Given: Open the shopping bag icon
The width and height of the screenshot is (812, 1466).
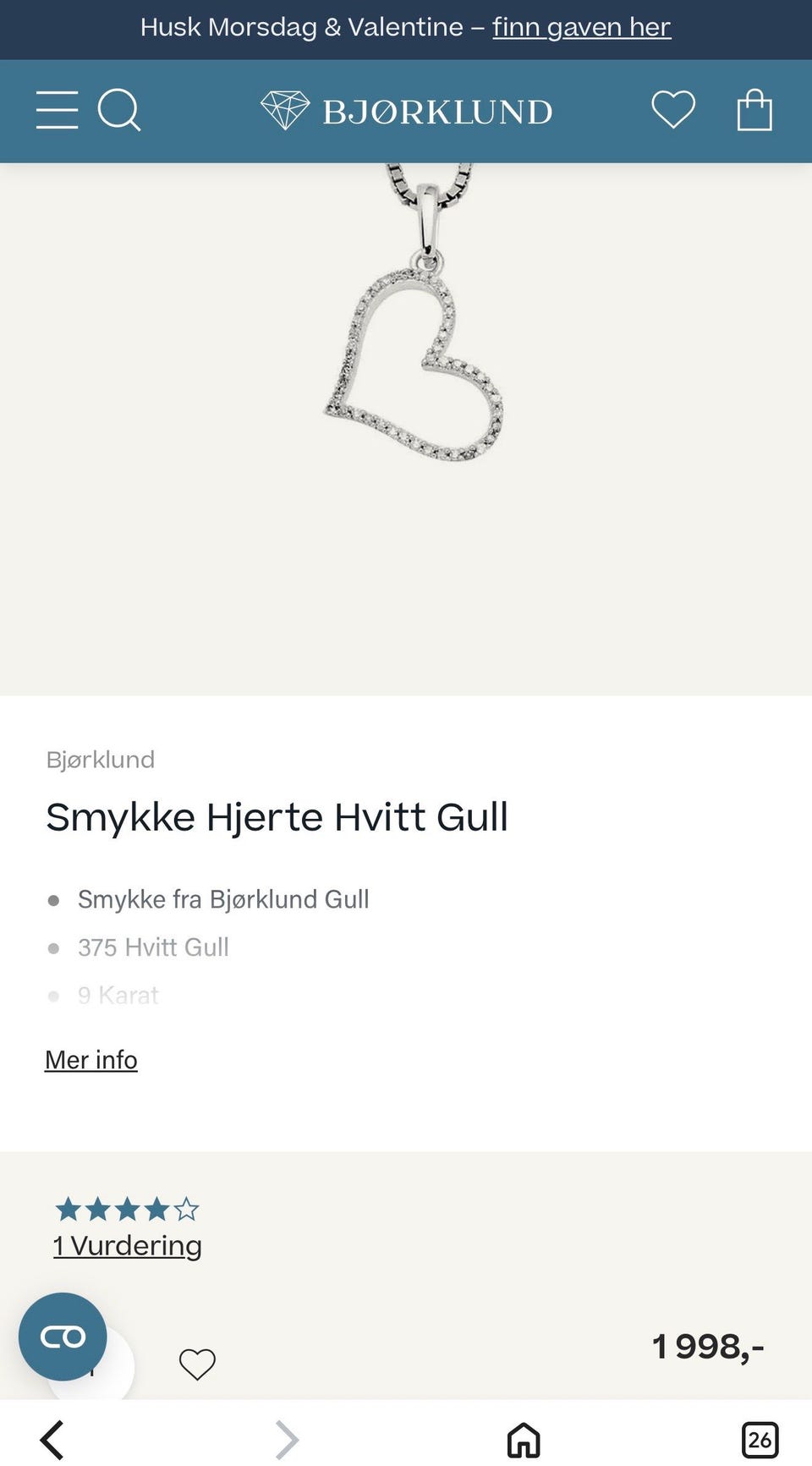Looking at the screenshot, I should tap(754, 110).
